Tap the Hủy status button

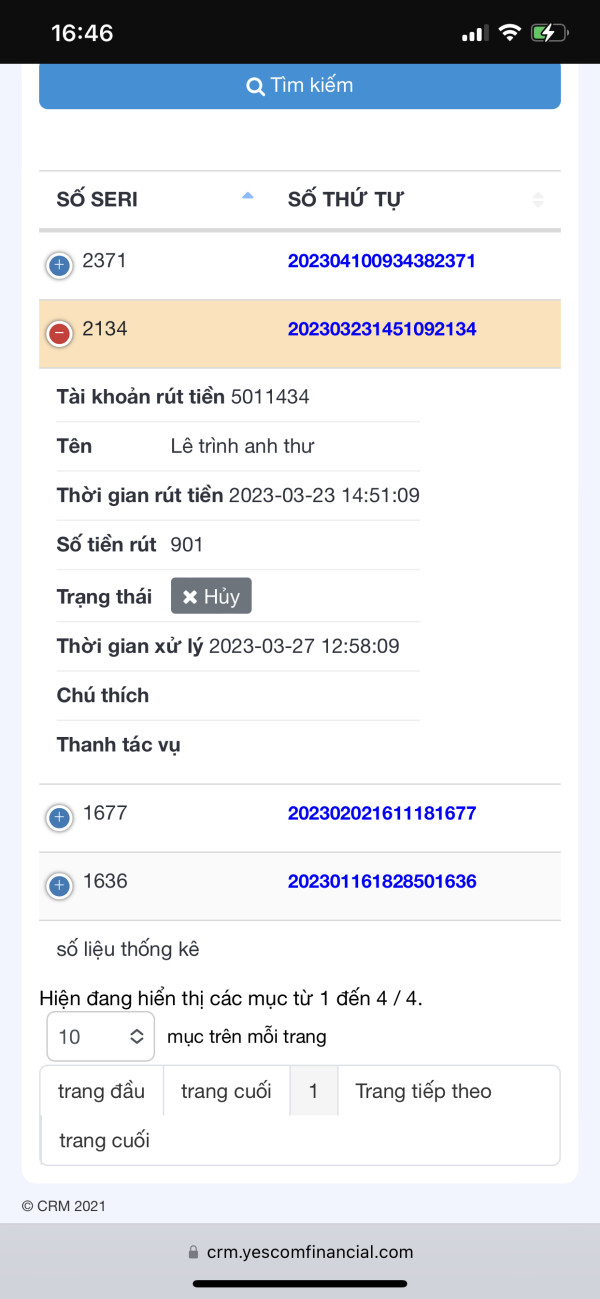tap(211, 596)
